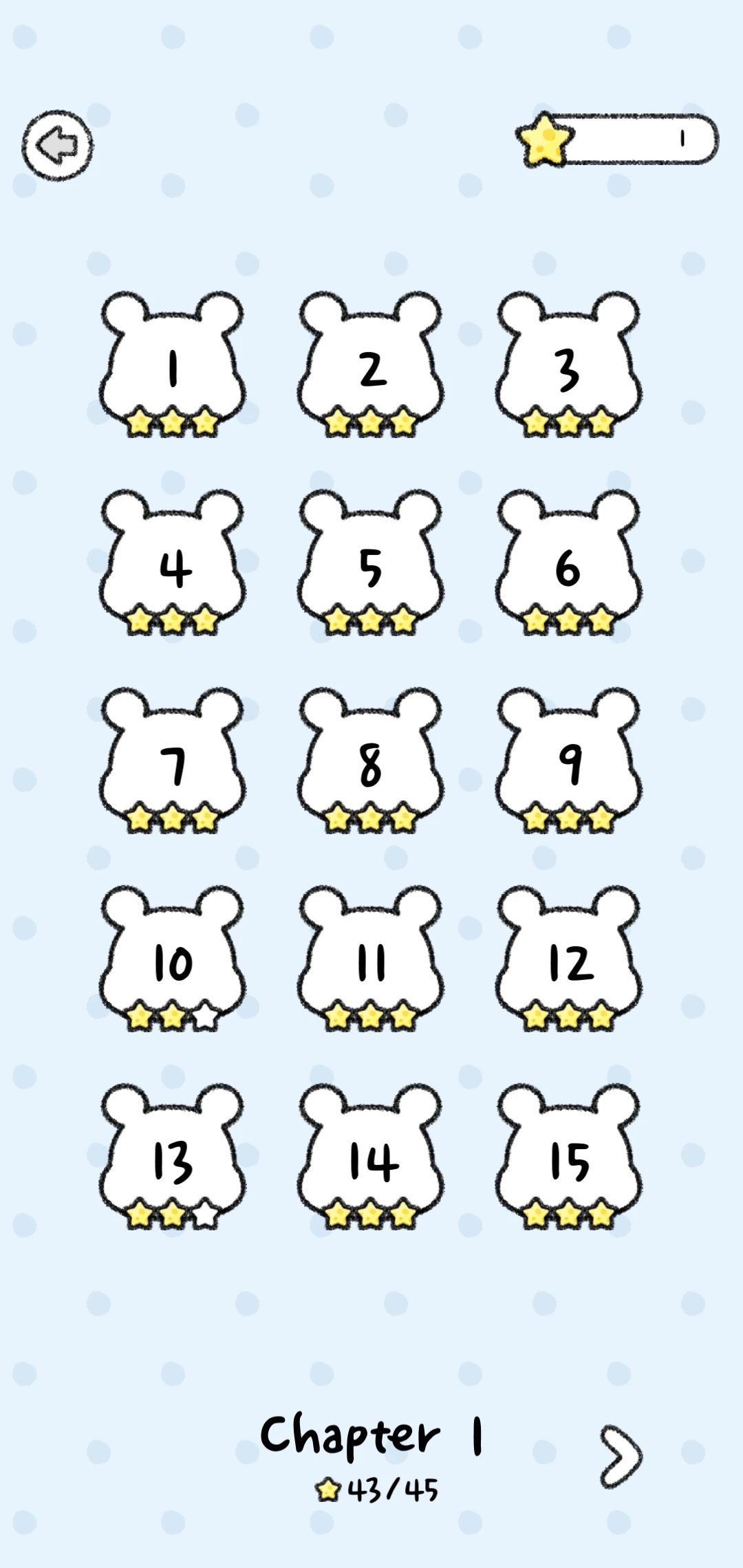This screenshot has height=1568, width=743.
Task: Enter level 9
Action: pos(568,761)
